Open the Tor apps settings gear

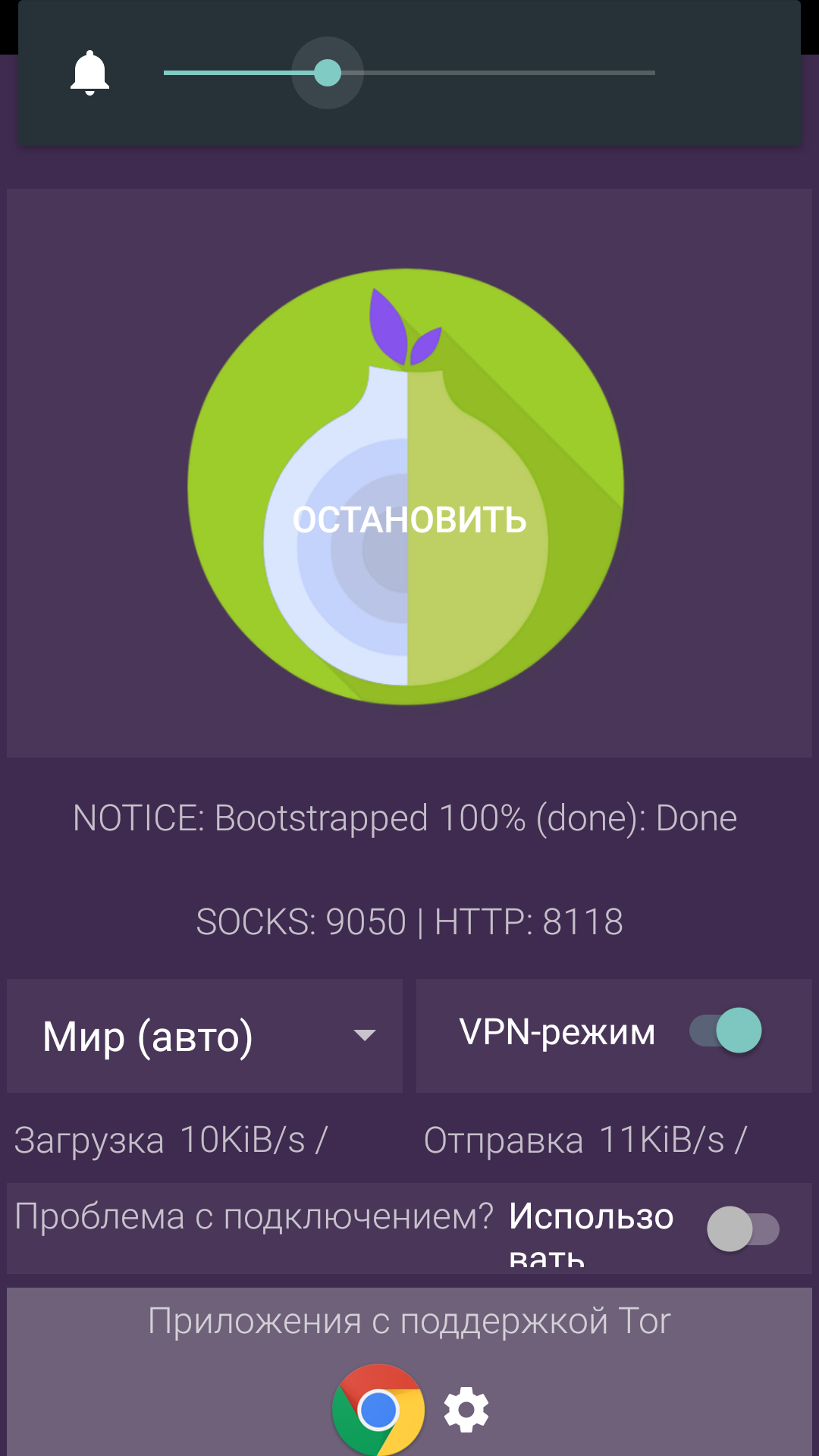coord(466,1410)
